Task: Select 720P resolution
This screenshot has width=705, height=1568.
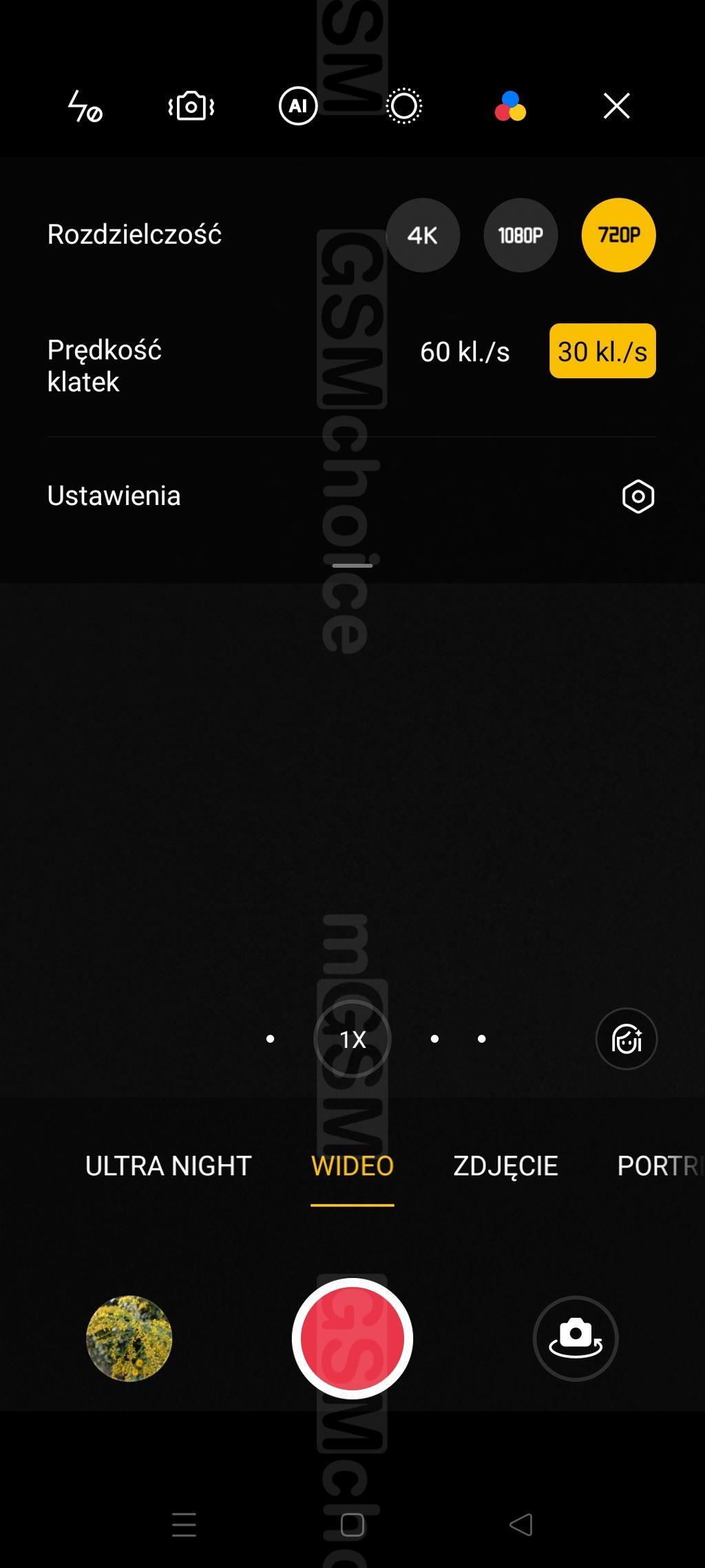Action: pos(618,236)
